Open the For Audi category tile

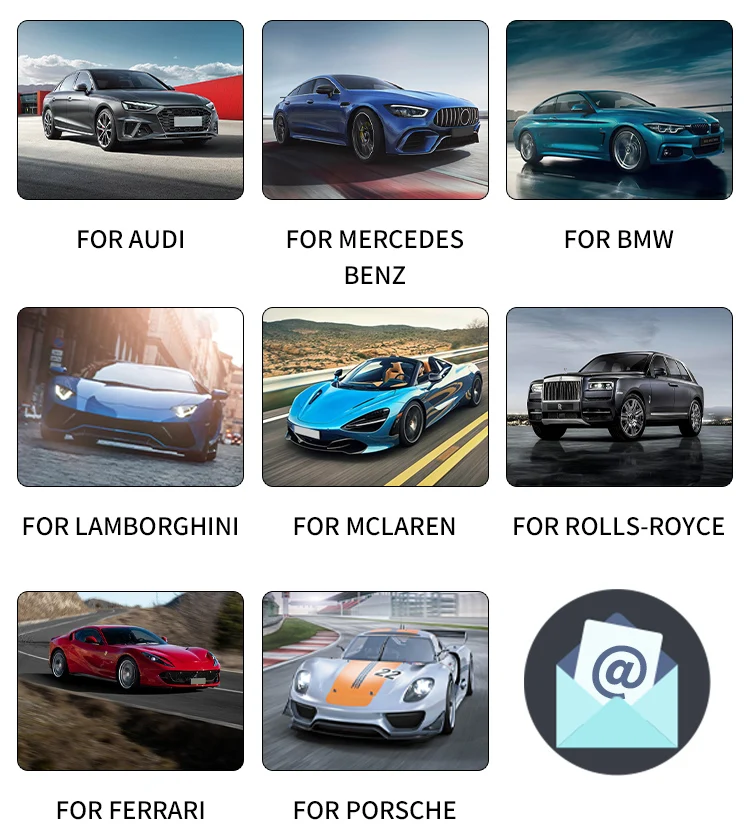click(130, 110)
